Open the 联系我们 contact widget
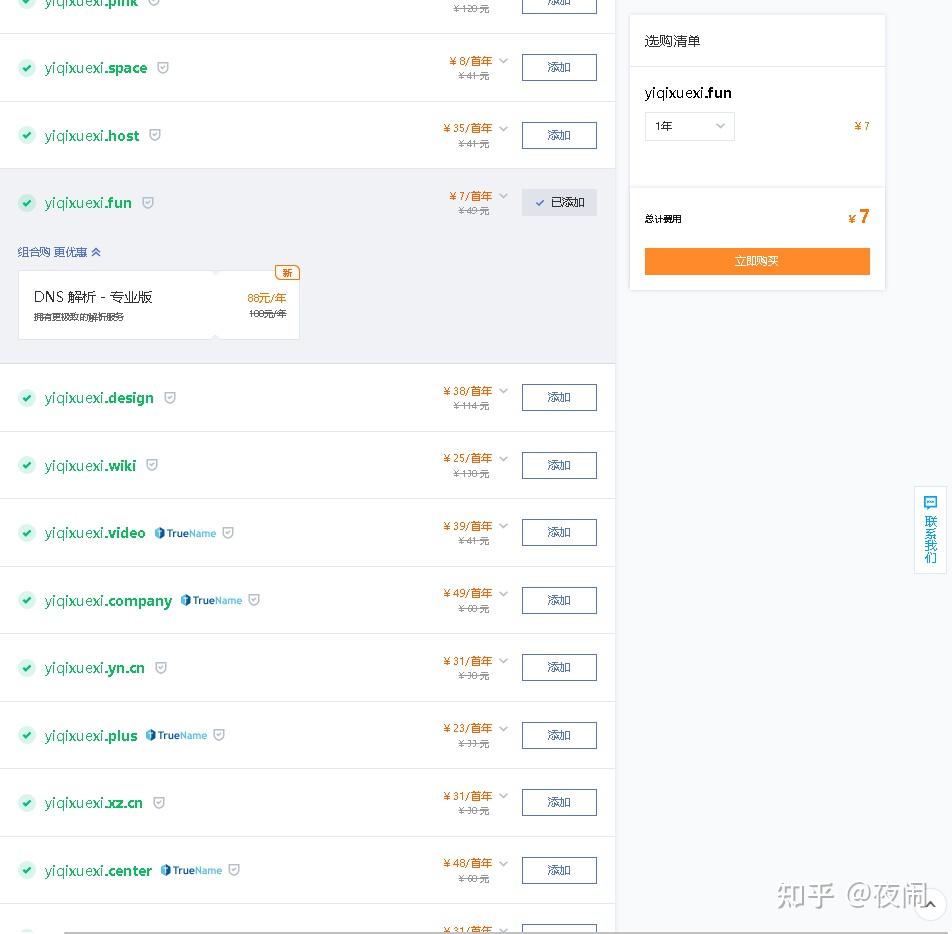Image resolution: width=952 pixels, height=934 pixels. [x=930, y=530]
